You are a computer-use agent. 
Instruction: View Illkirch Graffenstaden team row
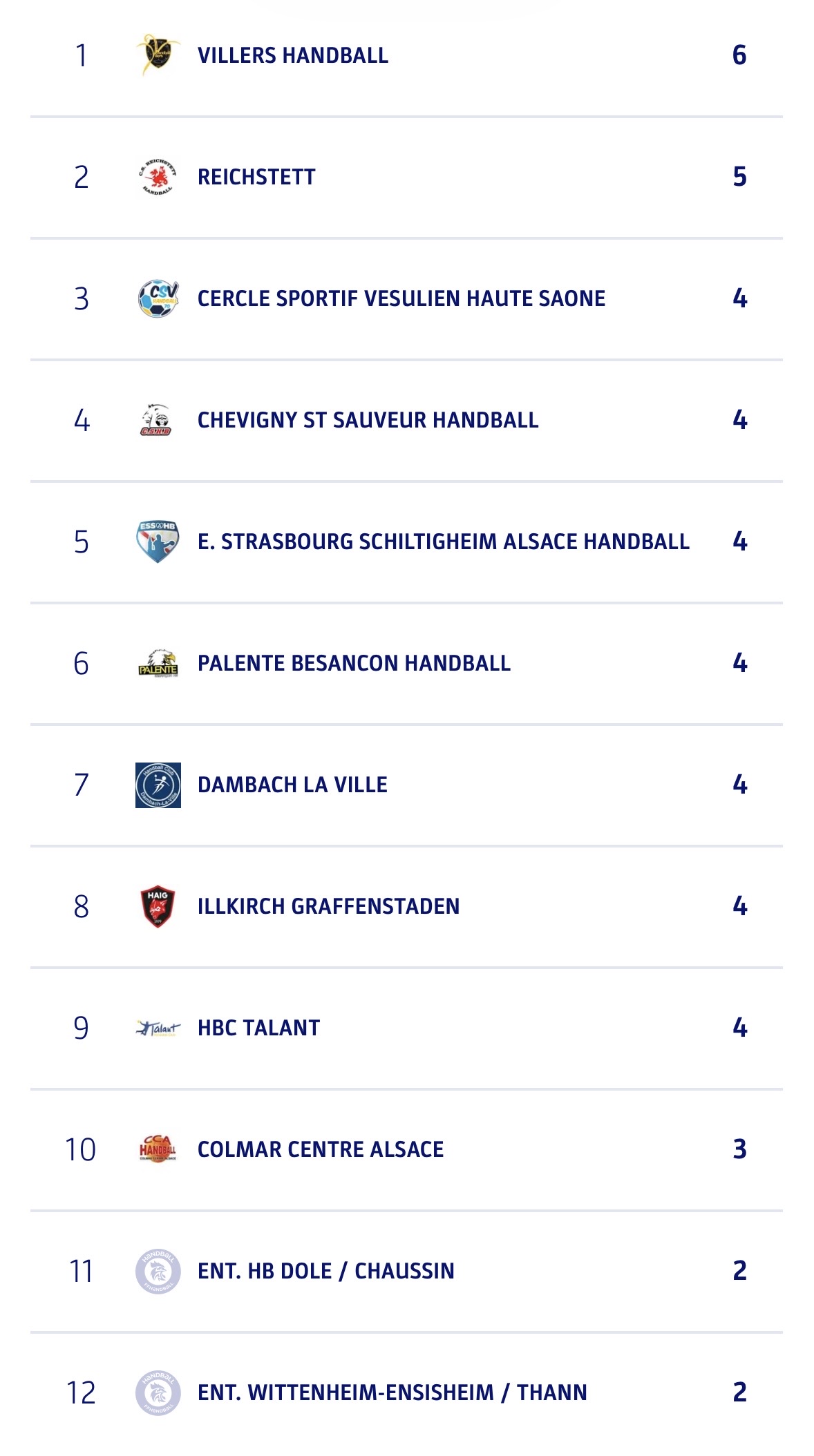(406, 907)
